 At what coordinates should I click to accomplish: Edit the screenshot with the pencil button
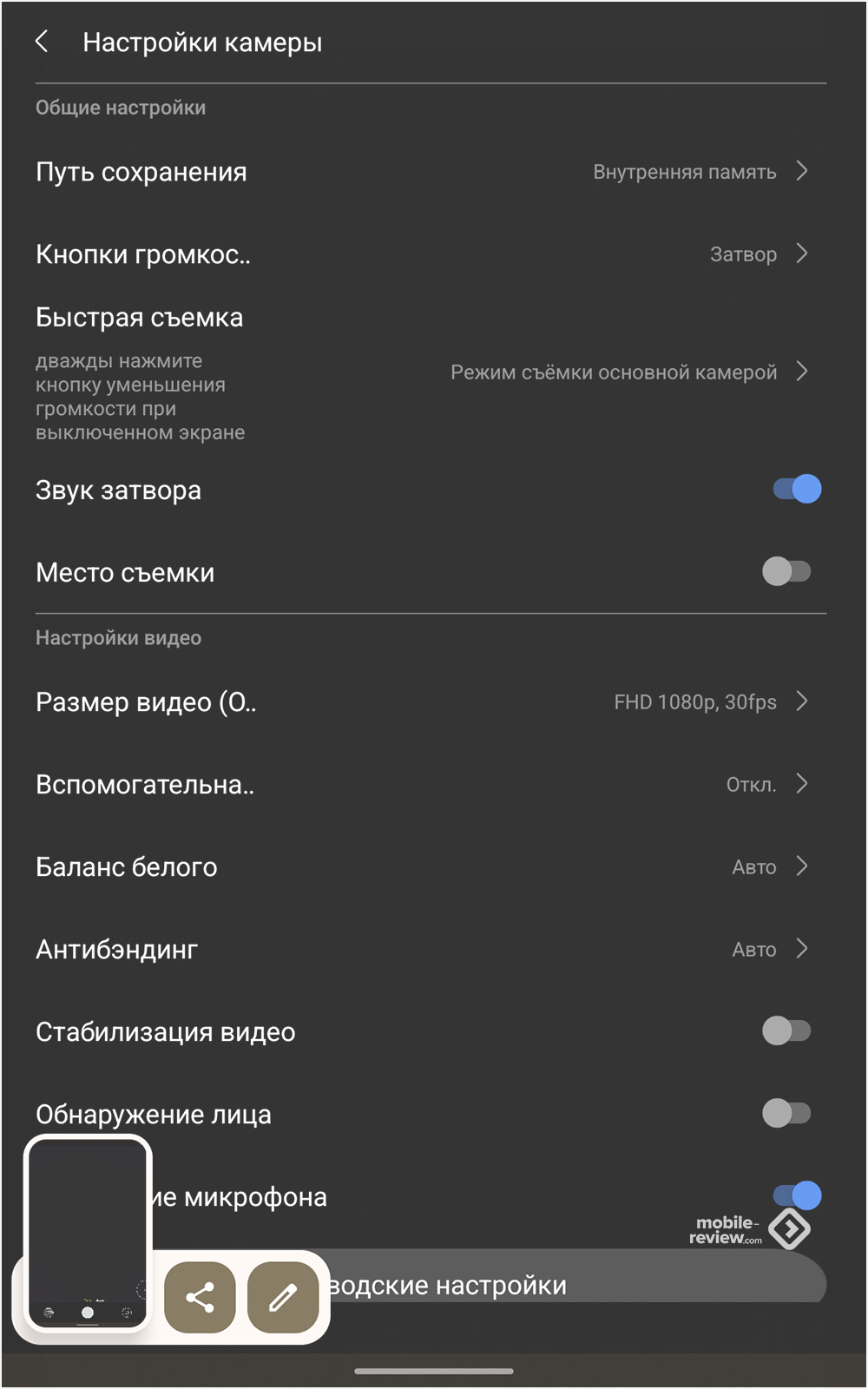(283, 1298)
